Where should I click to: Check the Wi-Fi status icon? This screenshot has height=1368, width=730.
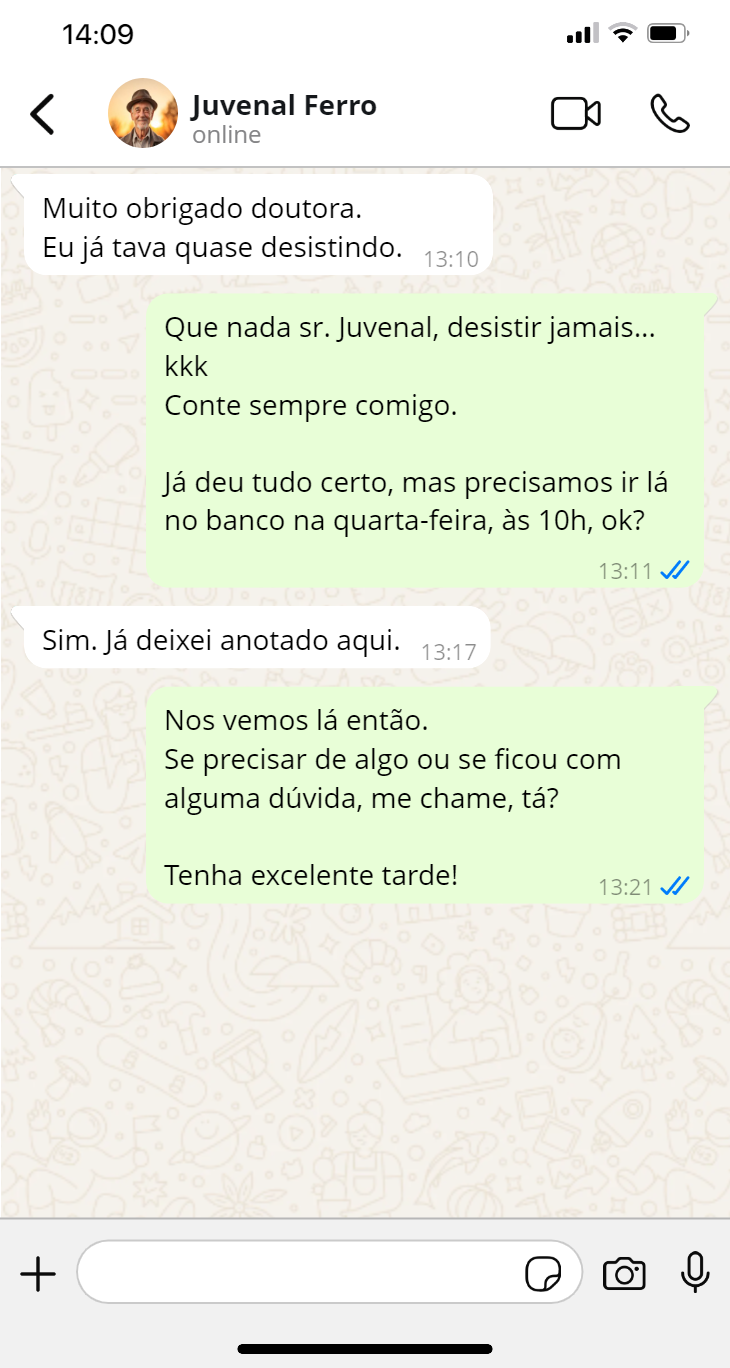620,32
